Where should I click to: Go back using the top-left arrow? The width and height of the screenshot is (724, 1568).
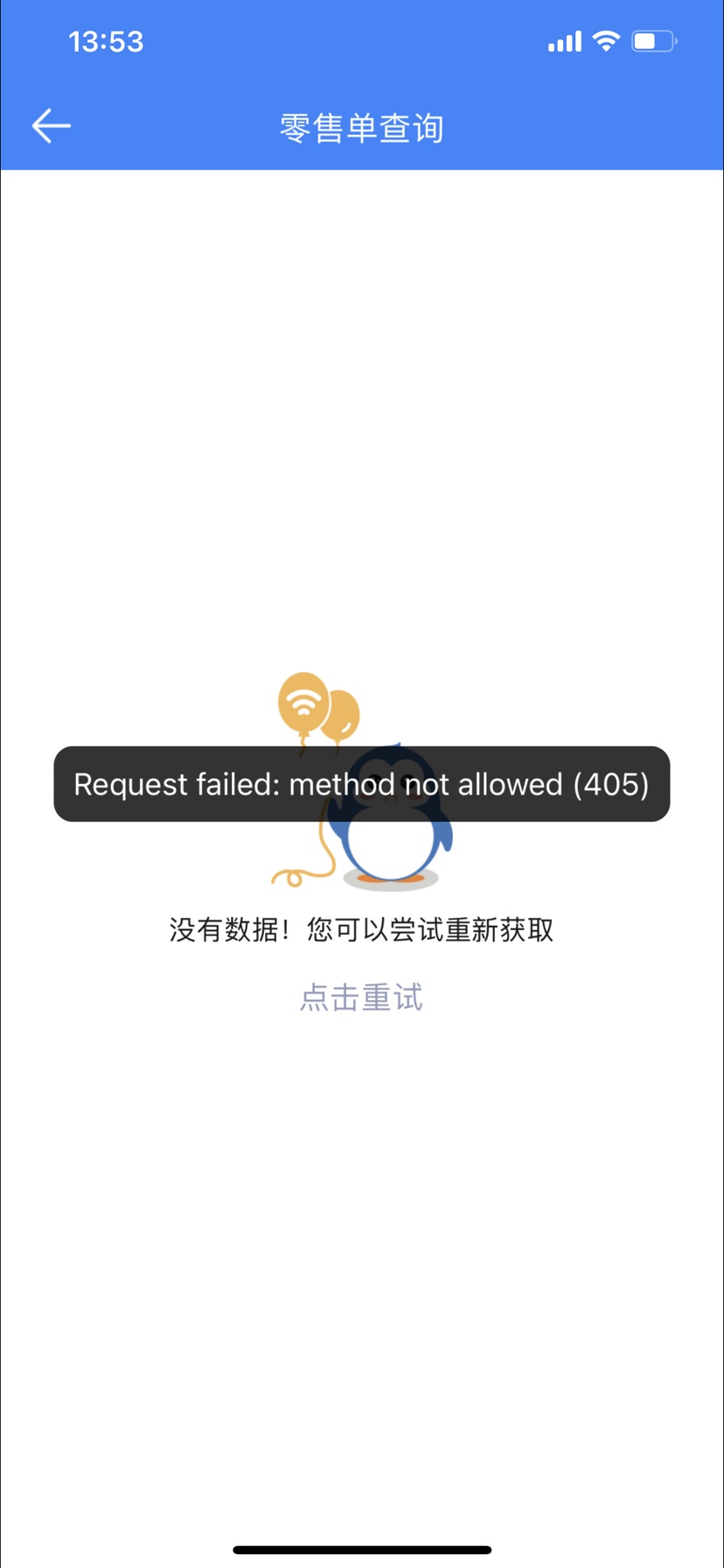coord(51,127)
